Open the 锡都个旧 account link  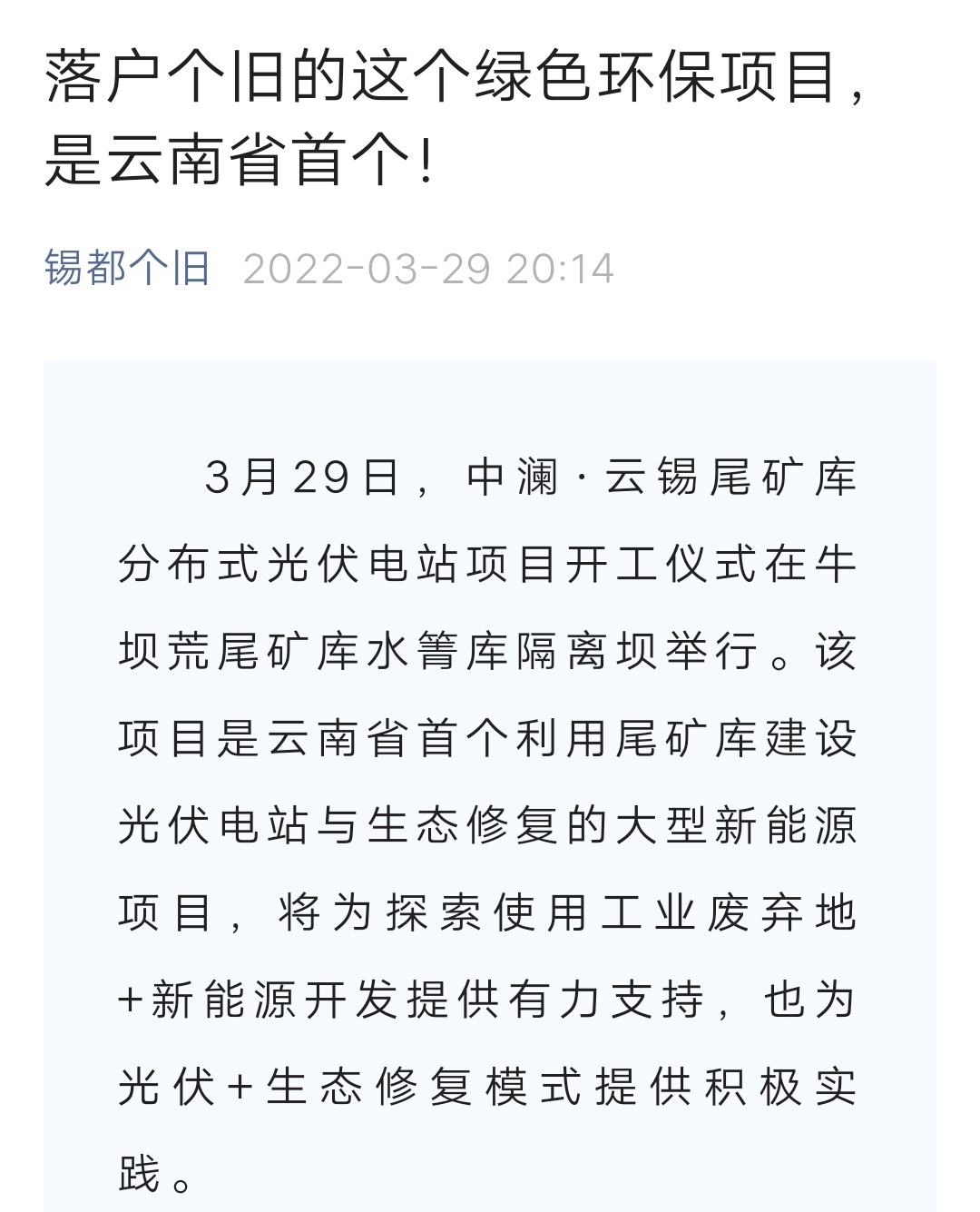127,269
